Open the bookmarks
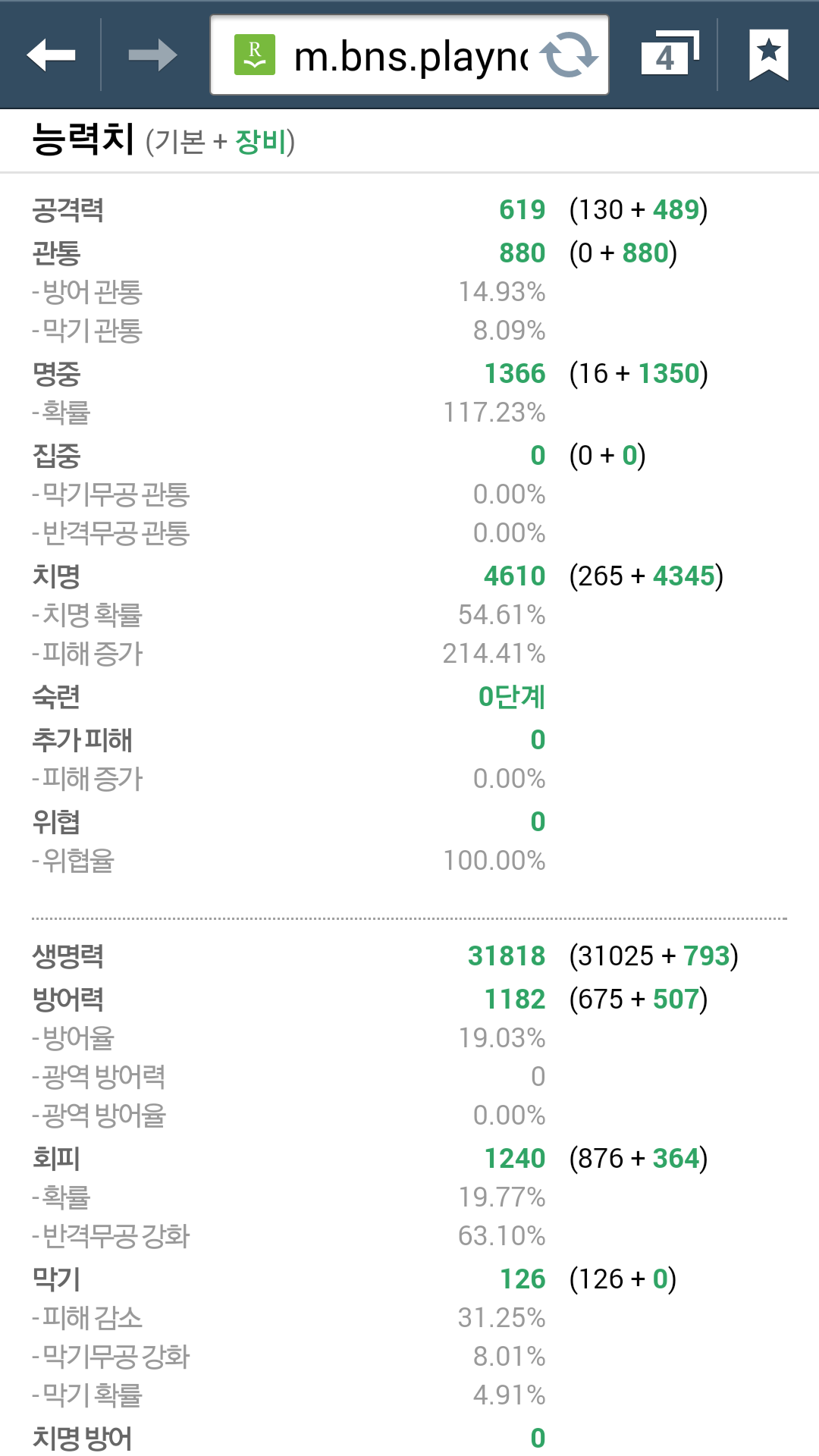 pyautogui.click(x=768, y=55)
